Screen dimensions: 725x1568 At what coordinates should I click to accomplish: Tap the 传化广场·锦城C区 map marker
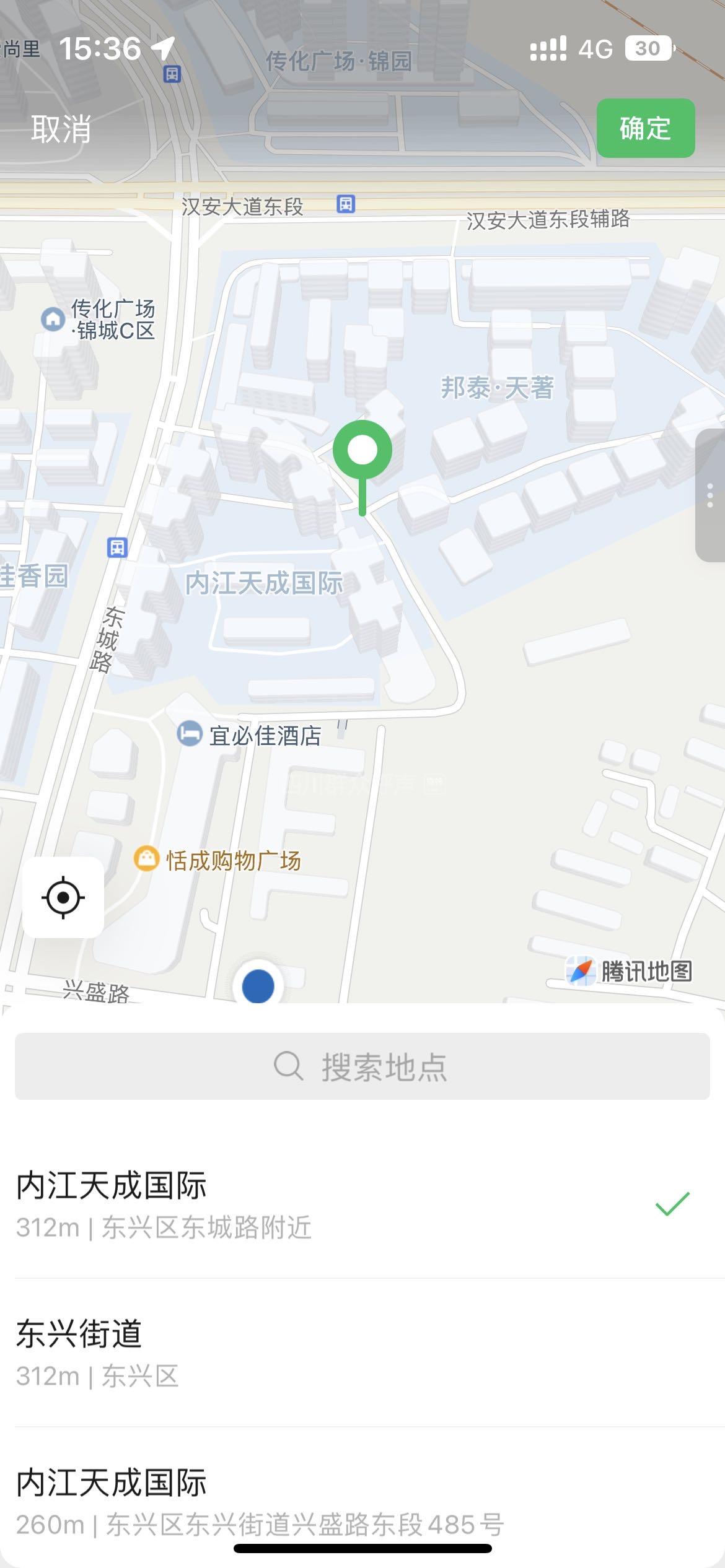click(53, 320)
